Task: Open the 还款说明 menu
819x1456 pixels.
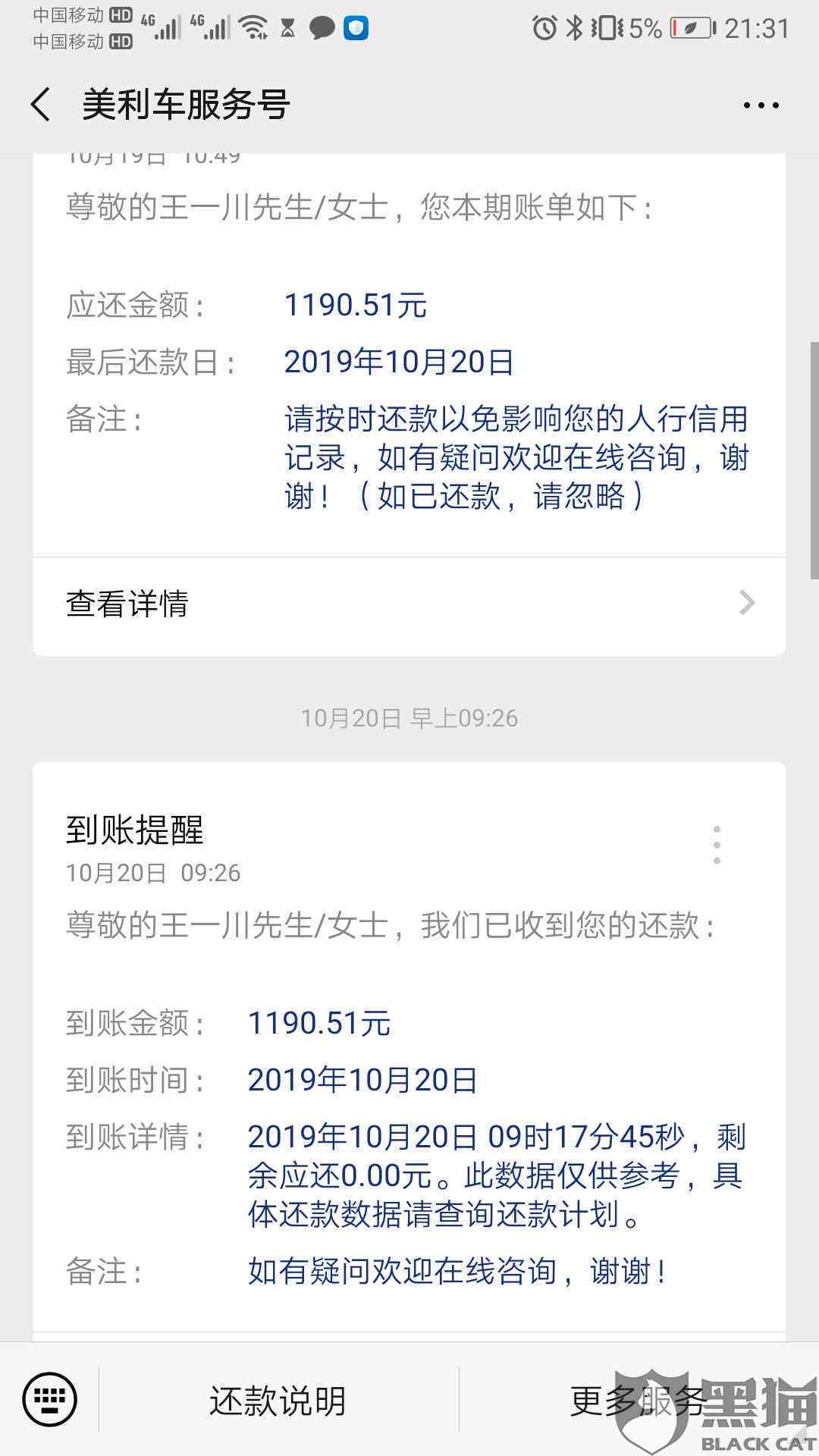Action: tap(278, 1401)
